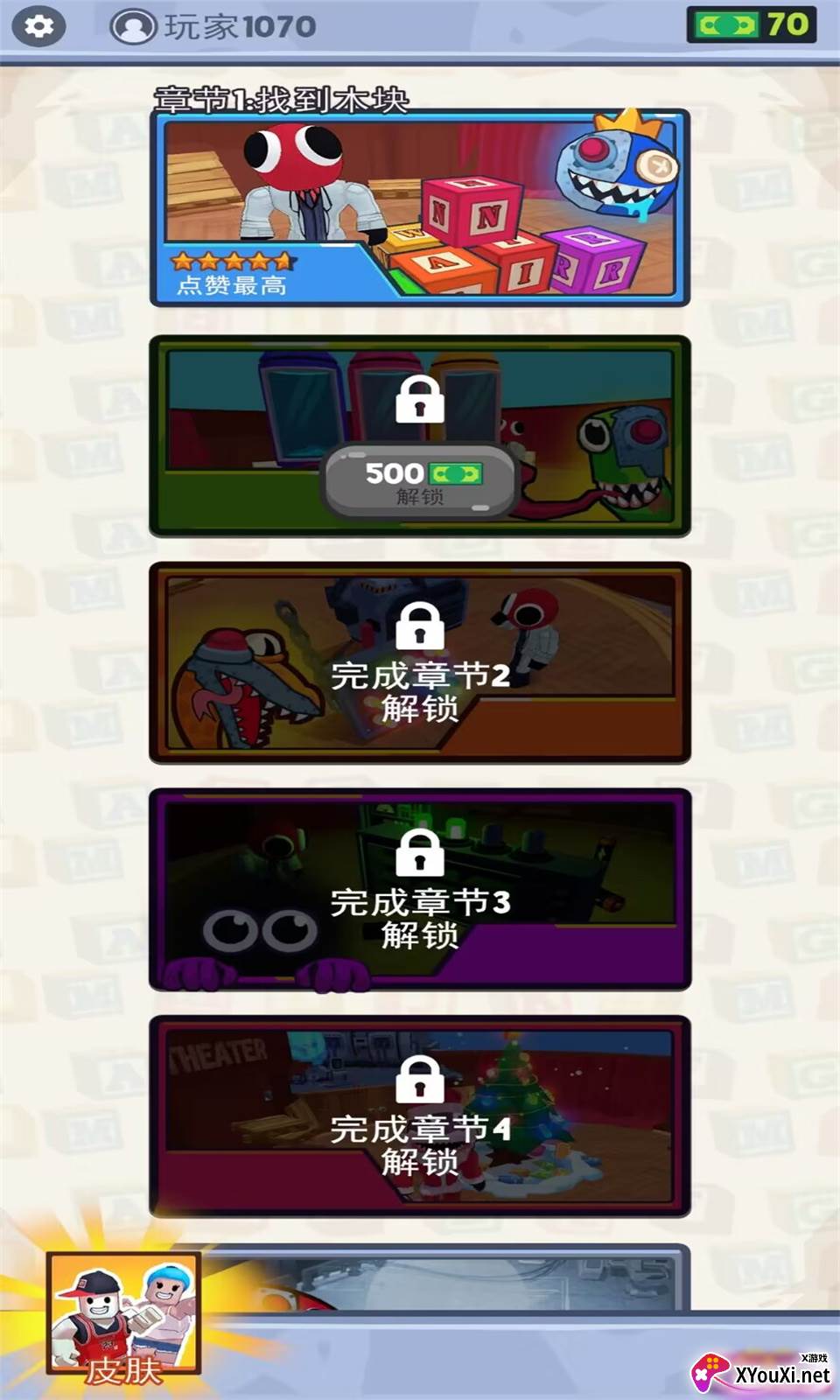Select the card locked until 完成章节2
The height and width of the screenshot is (1400, 840).
point(420,663)
